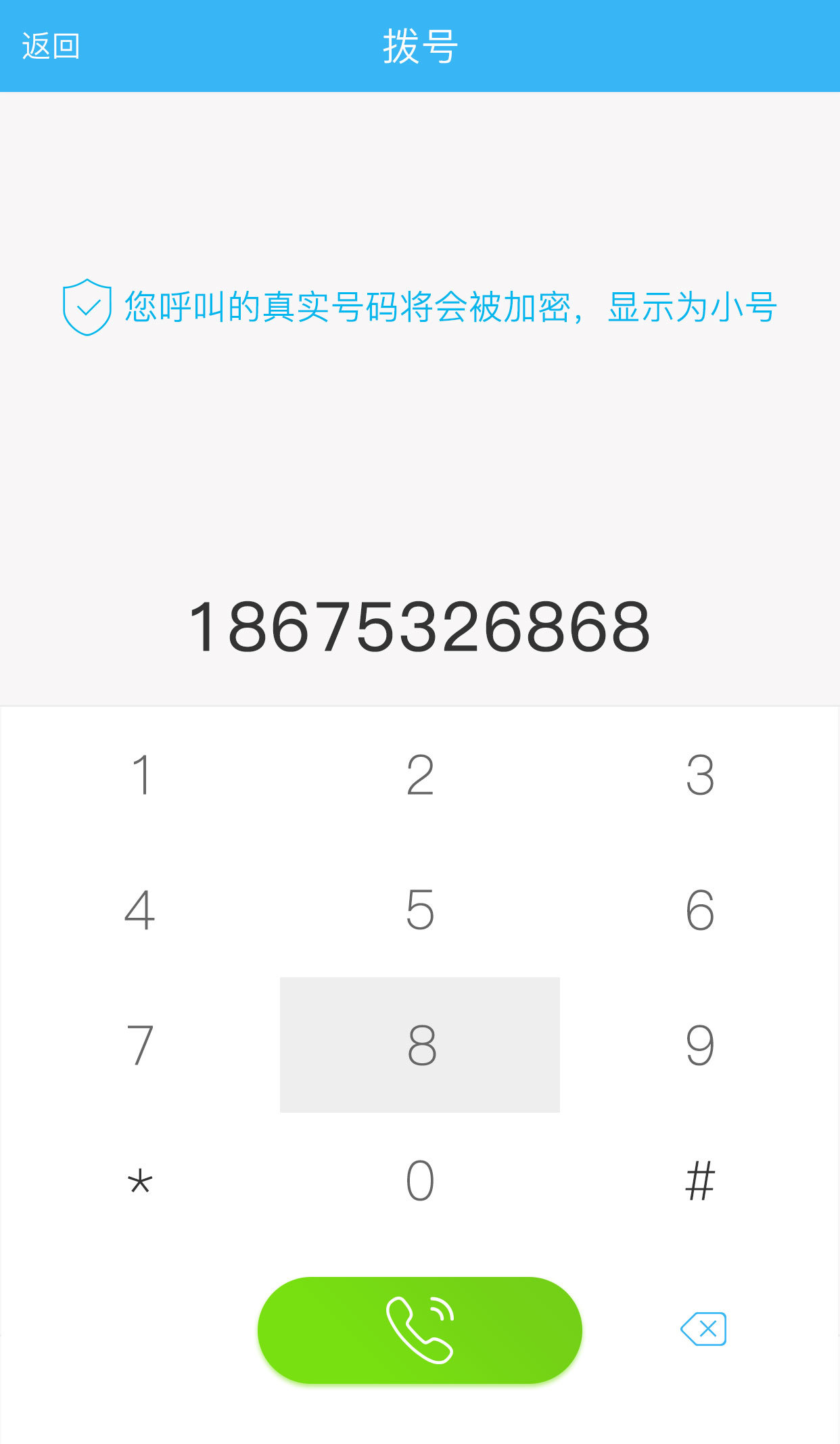The width and height of the screenshot is (840, 1444).
Task: Tap the 3 key
Action: [700, 774]
